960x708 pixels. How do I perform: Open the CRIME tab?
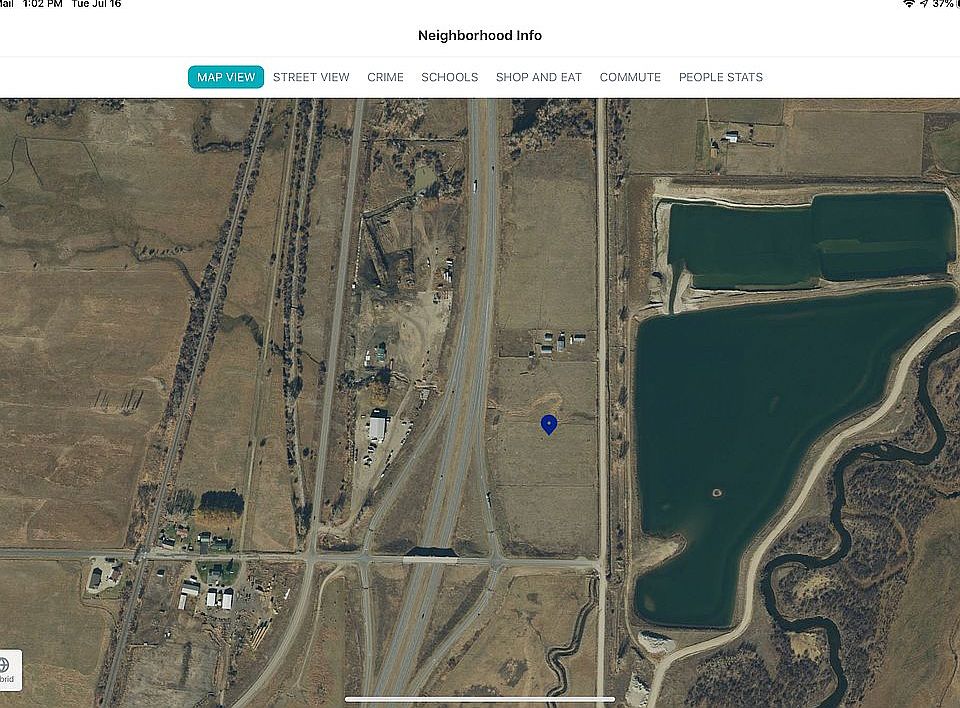pos(385,77)
